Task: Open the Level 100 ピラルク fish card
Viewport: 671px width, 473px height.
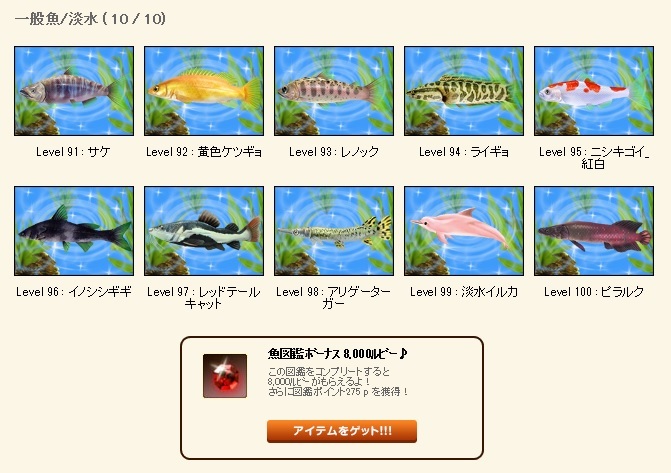Action: (x=593, y=231)
